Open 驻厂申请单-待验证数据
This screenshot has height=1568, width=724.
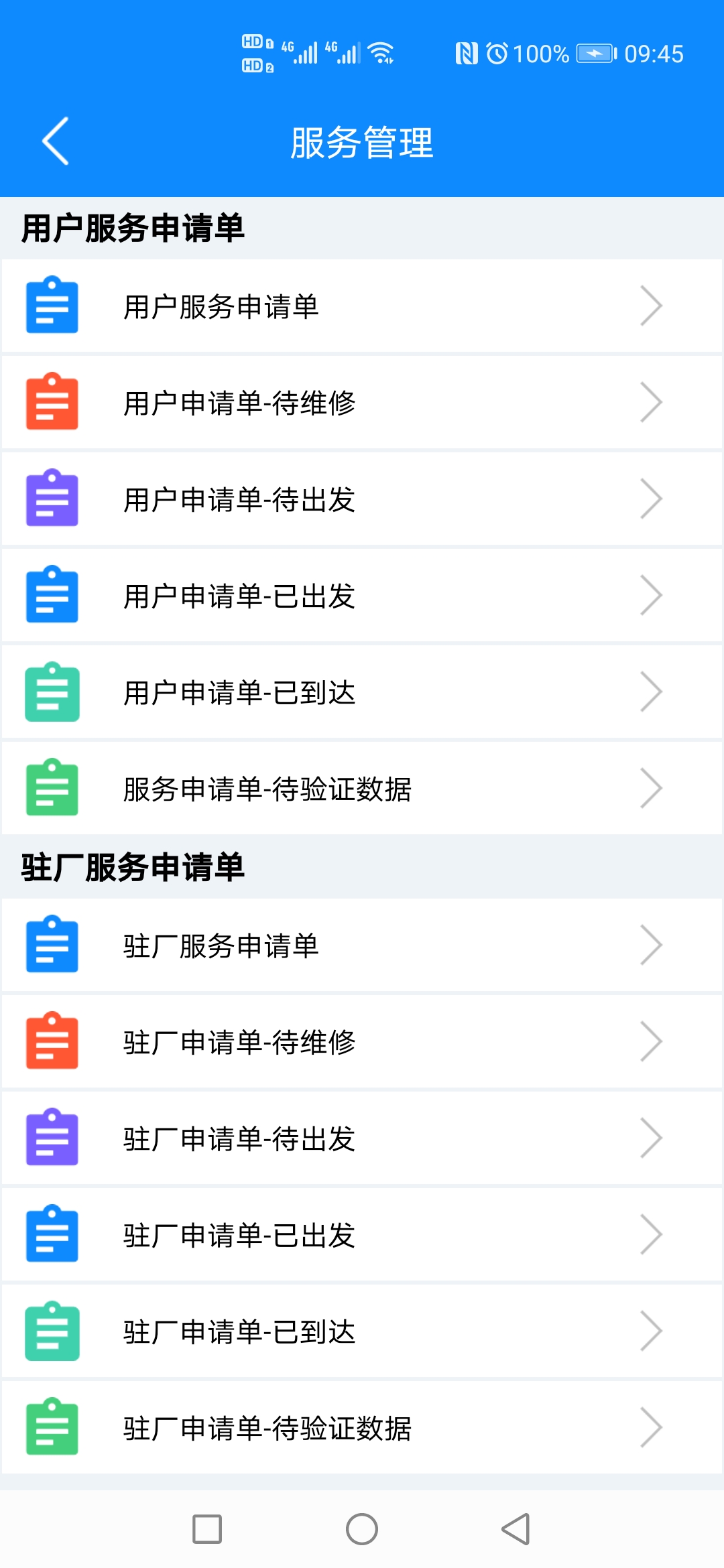pos(362,1428)
